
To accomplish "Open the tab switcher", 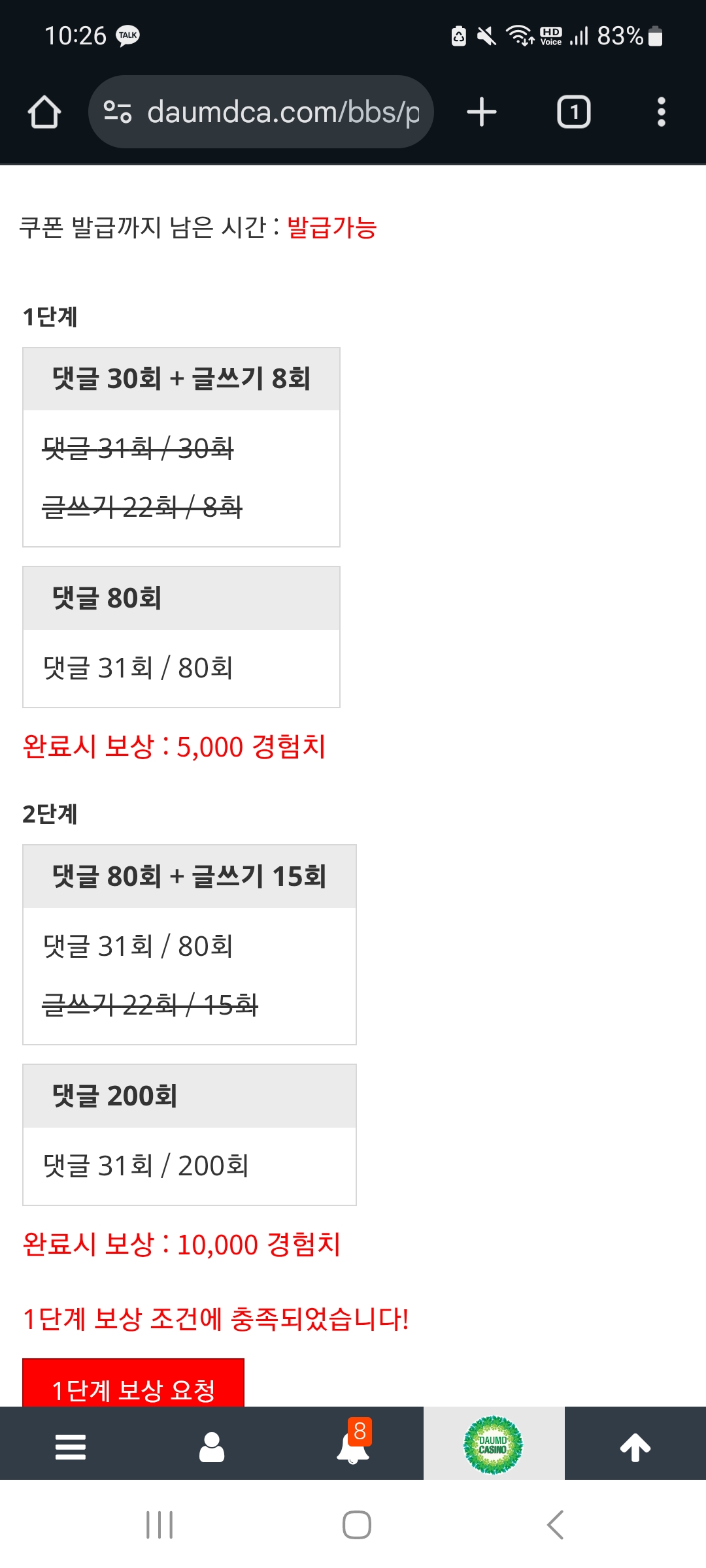I will pos(574,112).
